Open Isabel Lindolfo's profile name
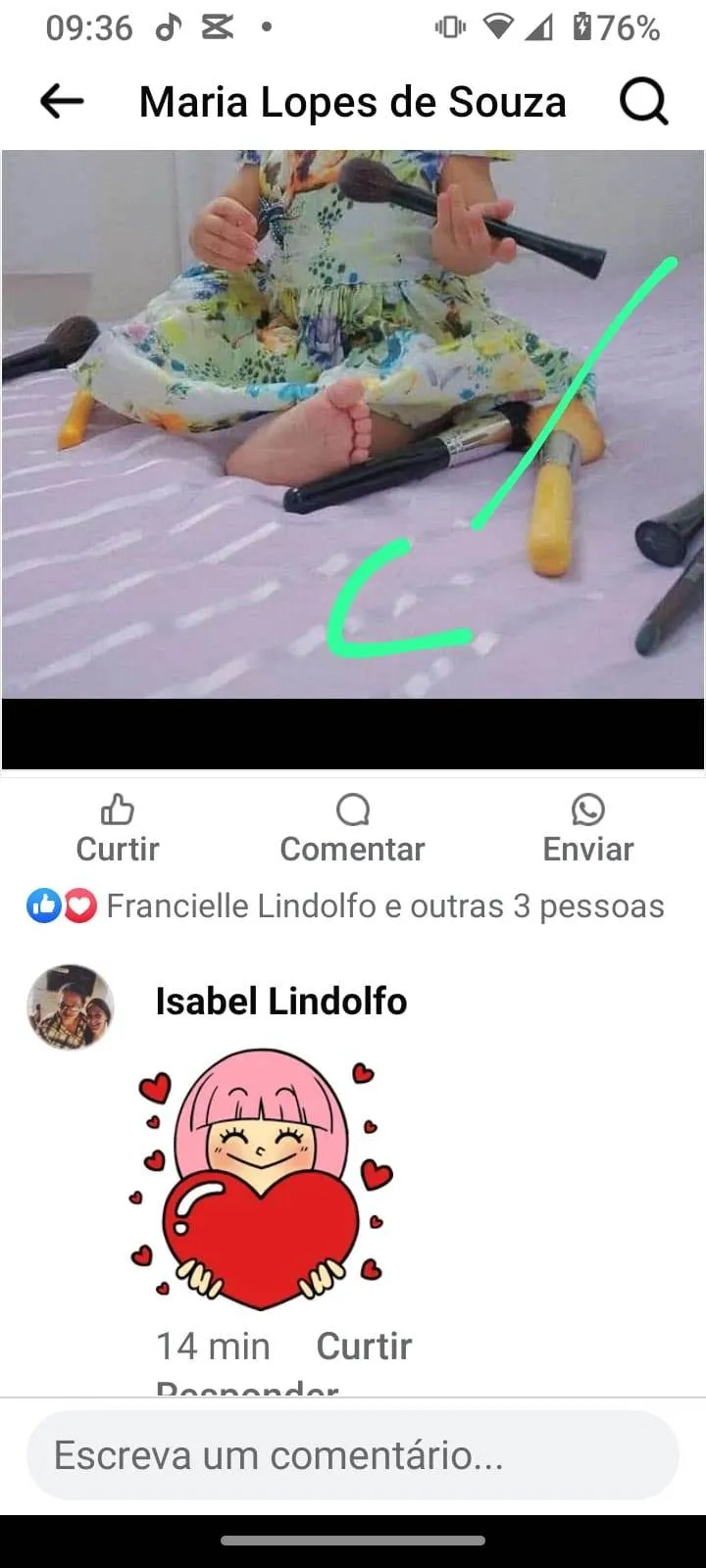Viewport: 706px width, 1568px height. [x=280, y=1002]
